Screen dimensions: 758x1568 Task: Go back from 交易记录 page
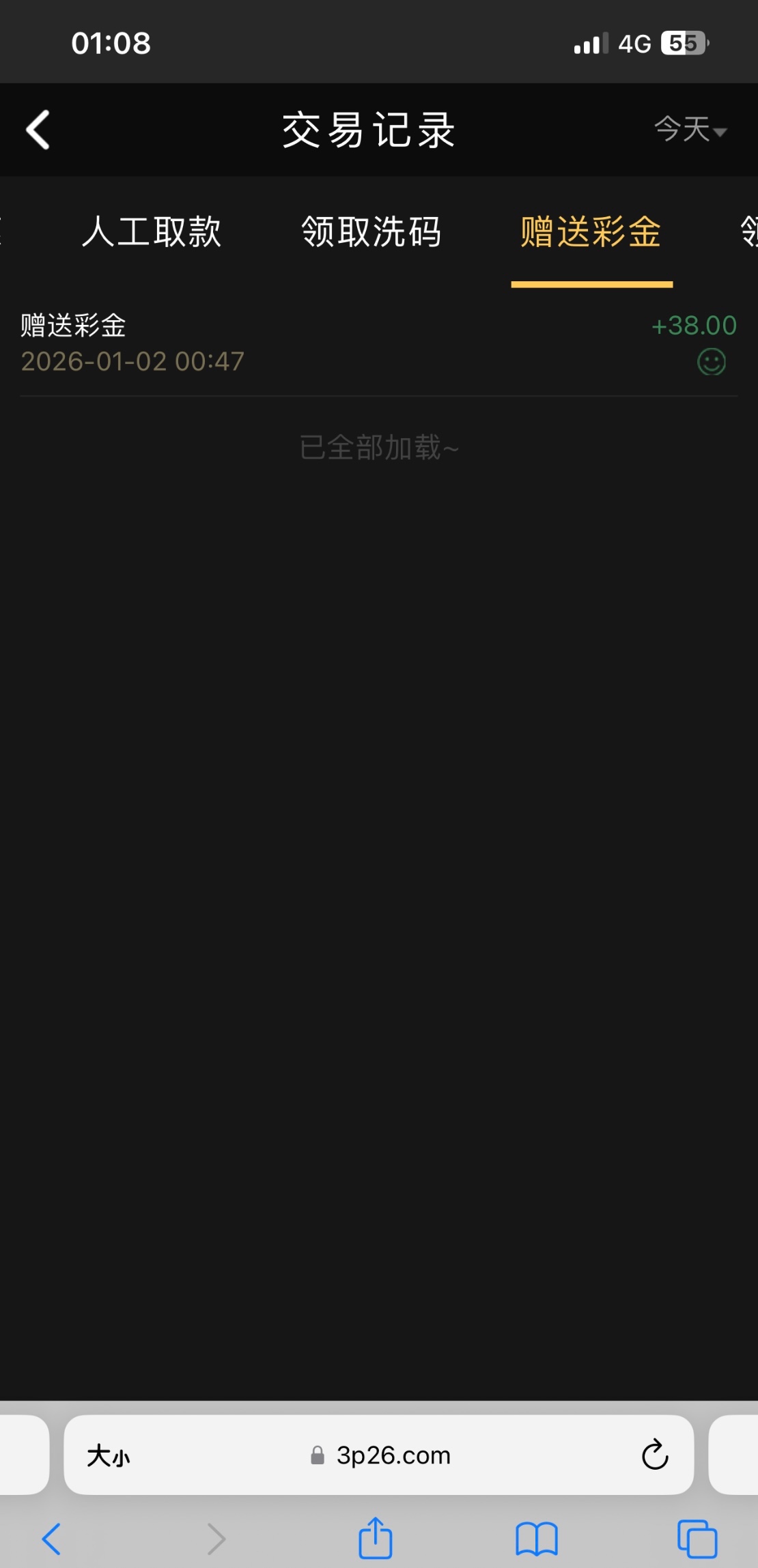point(38,130)
